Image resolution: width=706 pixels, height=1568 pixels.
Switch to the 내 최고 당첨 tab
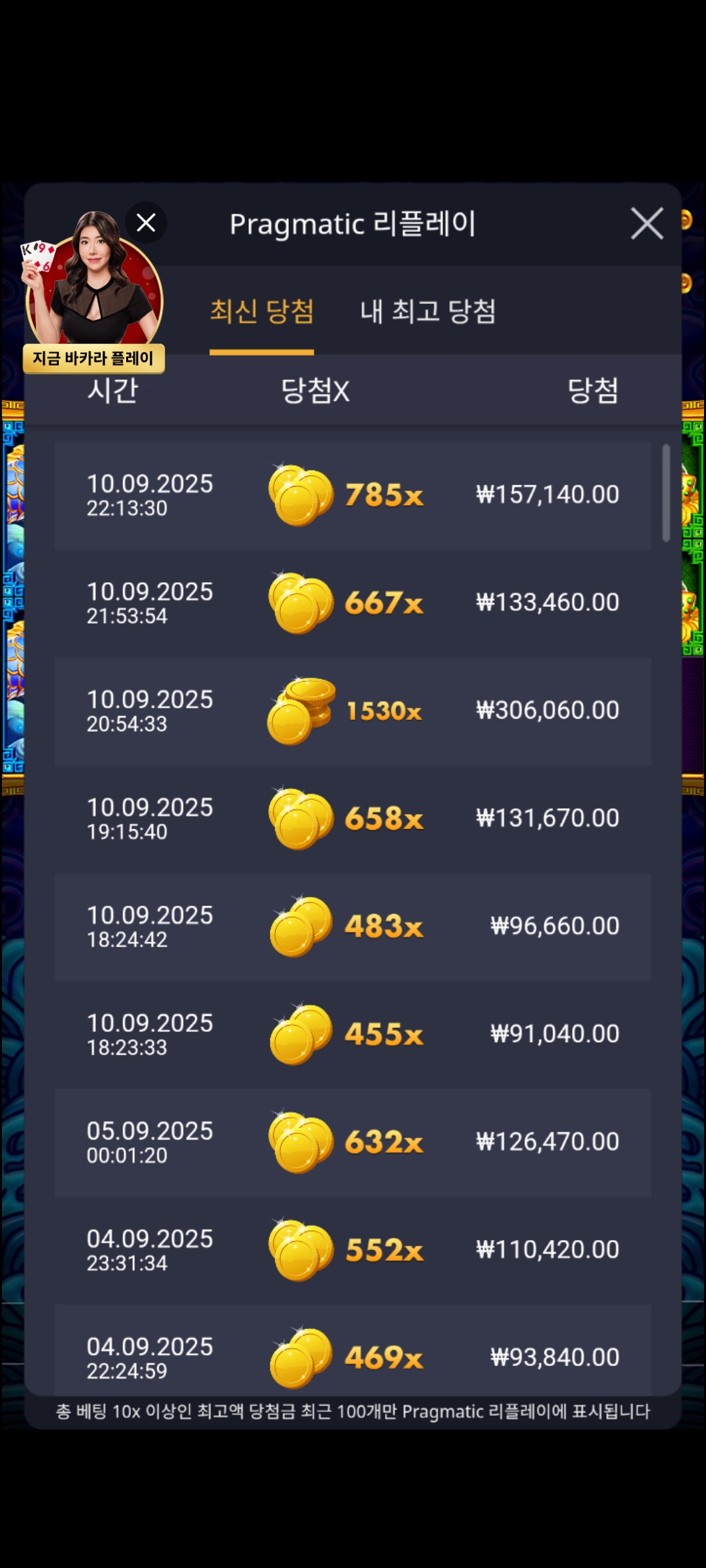pos(428,312)
